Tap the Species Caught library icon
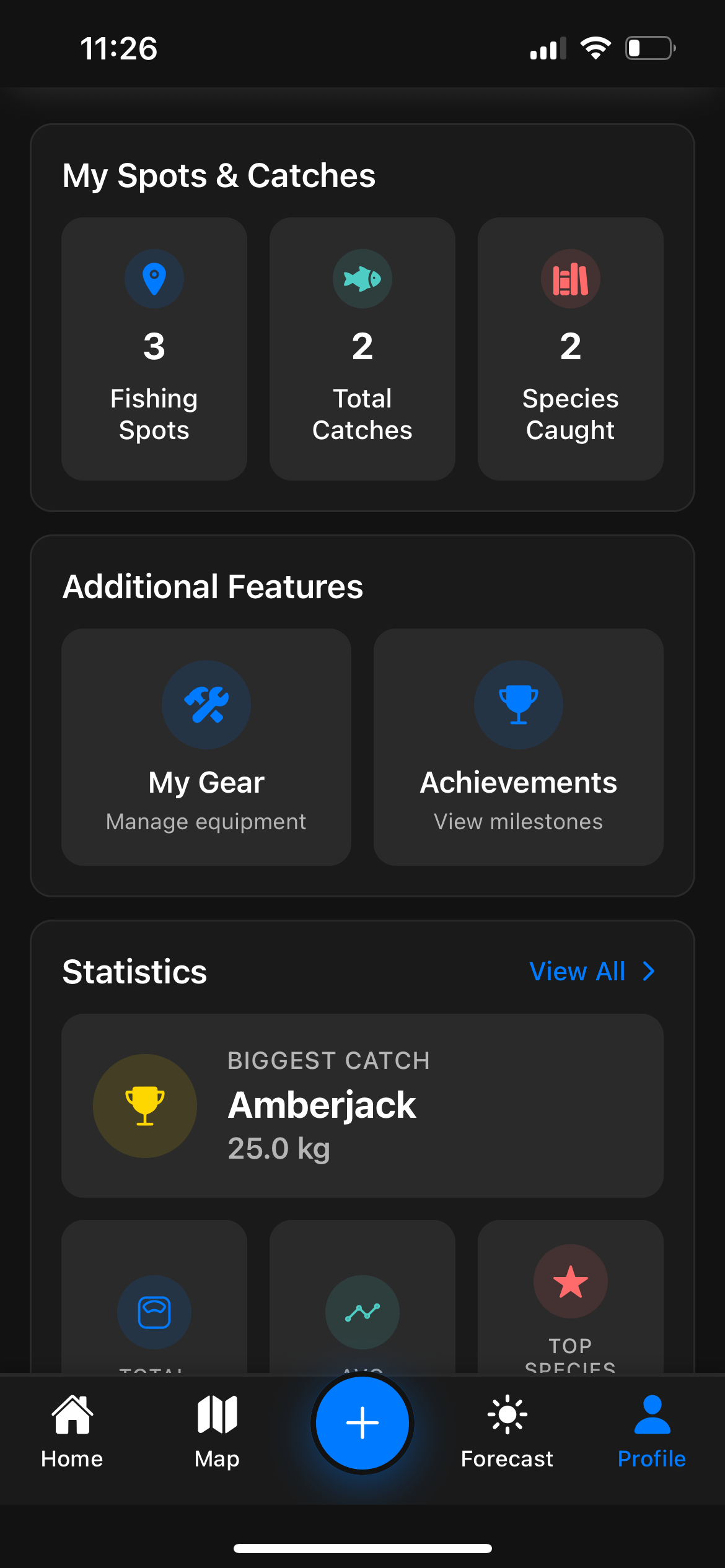 (570, 279)
